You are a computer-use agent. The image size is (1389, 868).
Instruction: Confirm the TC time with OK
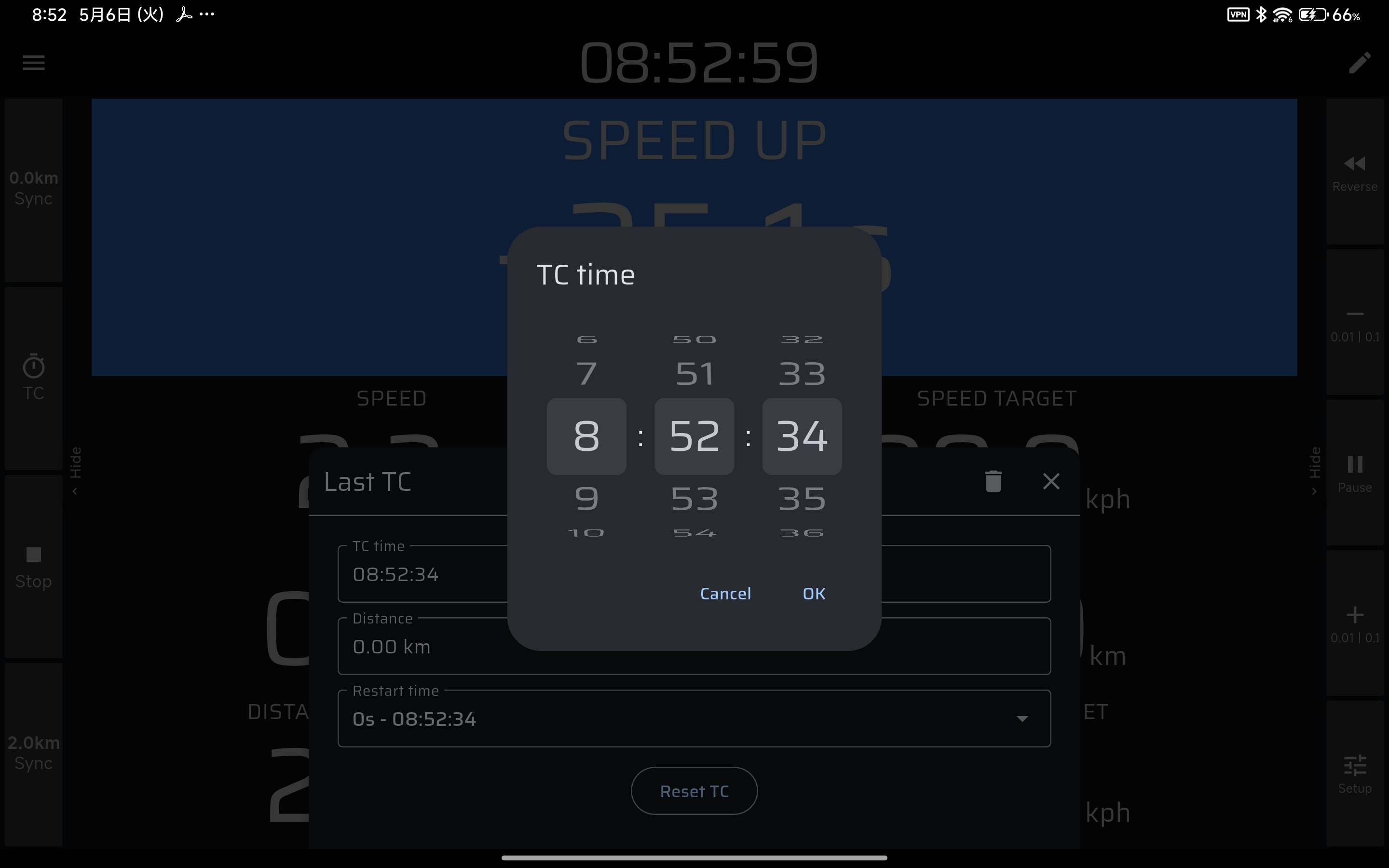[813, 594]
